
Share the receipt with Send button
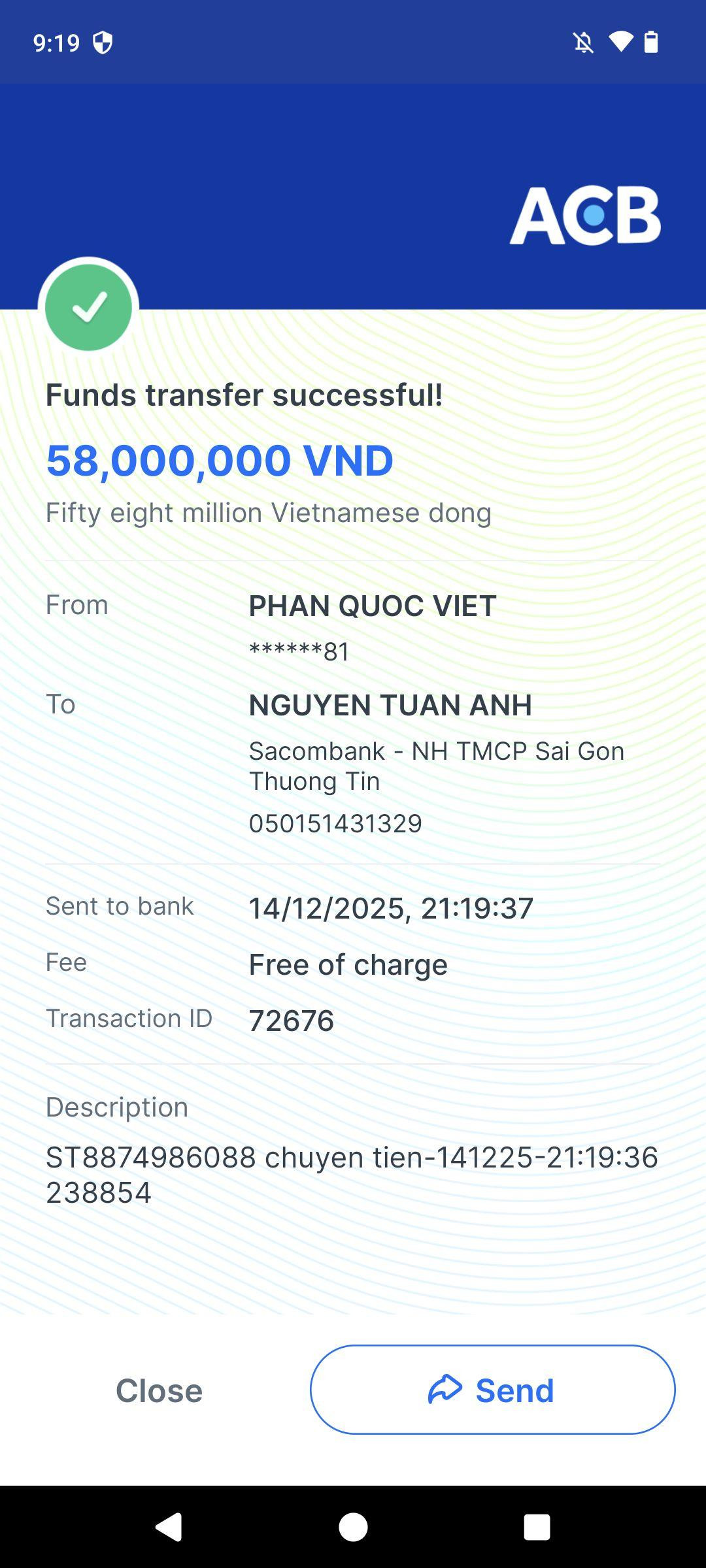pyautogui.click(x=492, y=1390)
